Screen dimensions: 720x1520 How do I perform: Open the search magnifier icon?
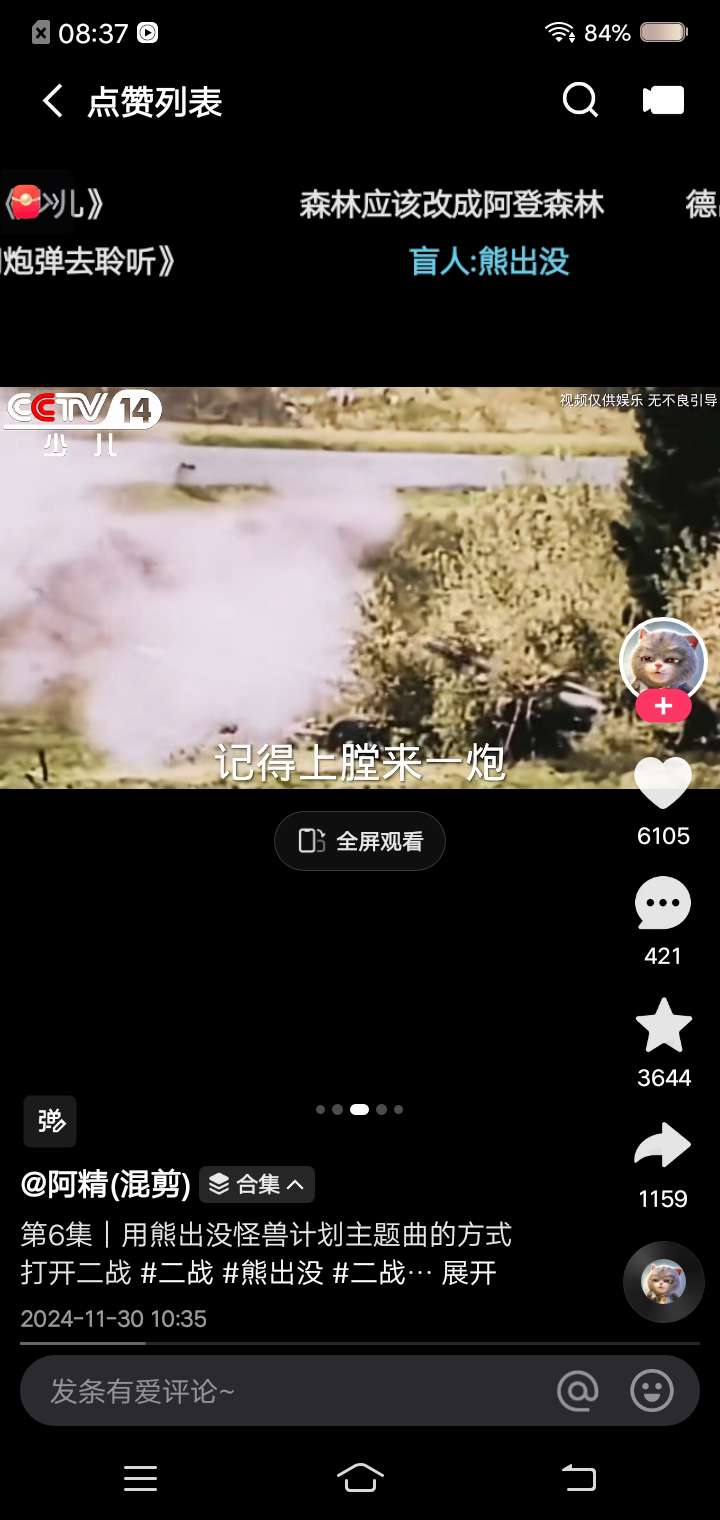point(580,100)
